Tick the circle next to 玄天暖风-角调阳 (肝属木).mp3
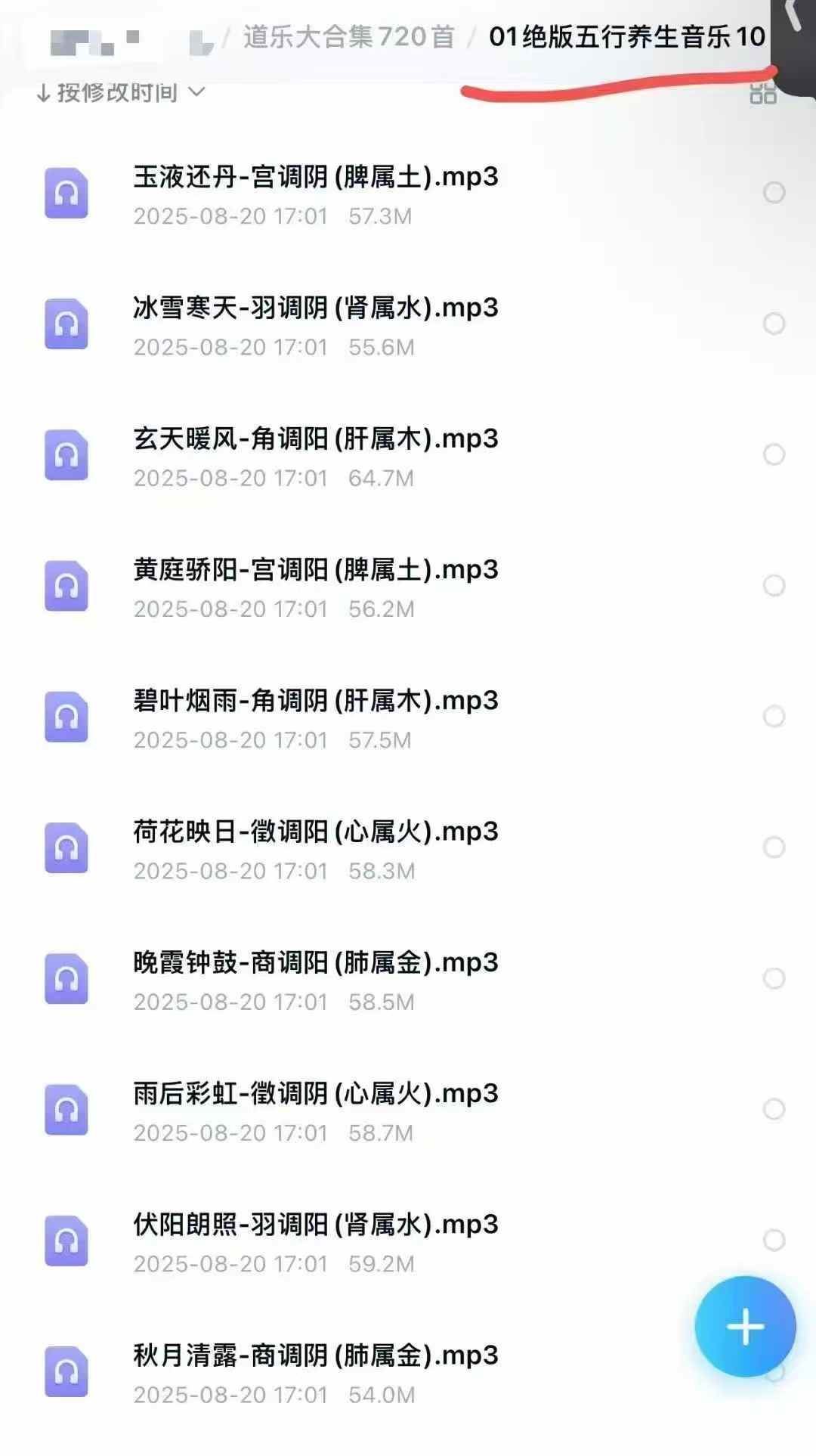The image size is (816, 1456). click(x=774, y=454)
